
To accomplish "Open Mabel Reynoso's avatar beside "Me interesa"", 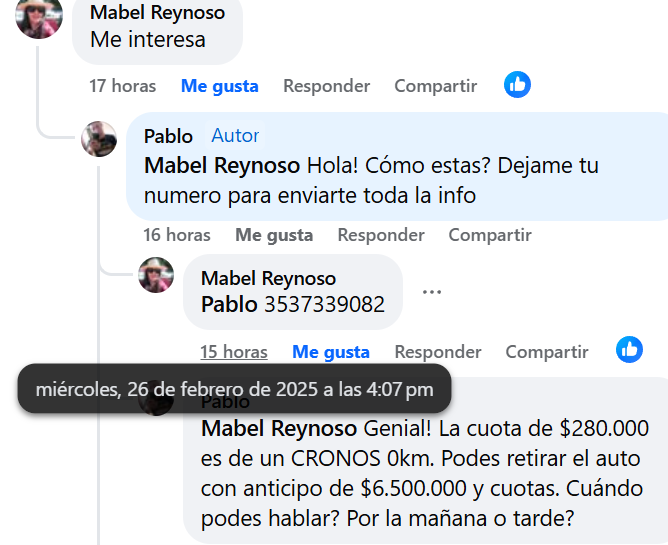I will tap(40, 16).
